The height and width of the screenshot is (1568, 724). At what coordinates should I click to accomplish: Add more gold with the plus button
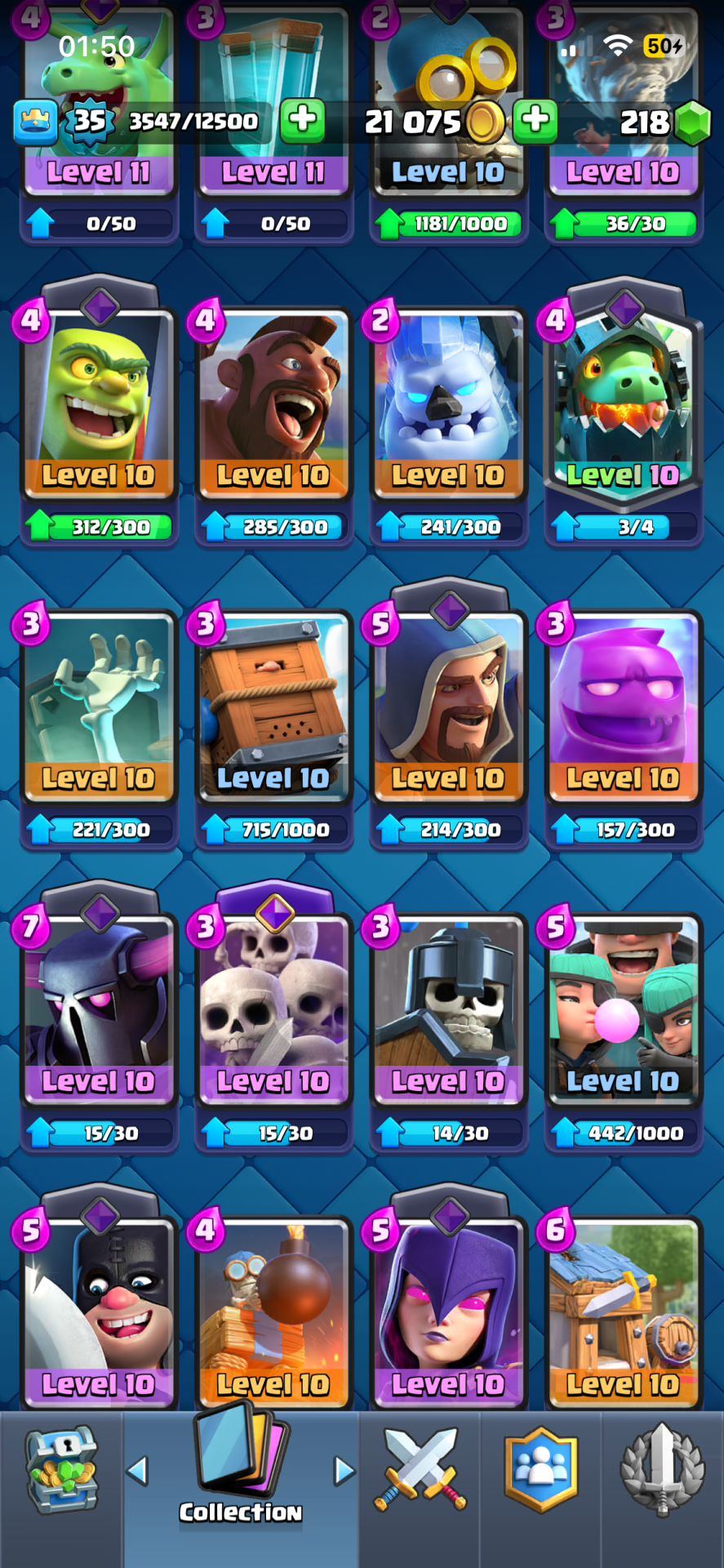[x=535, y=120]
